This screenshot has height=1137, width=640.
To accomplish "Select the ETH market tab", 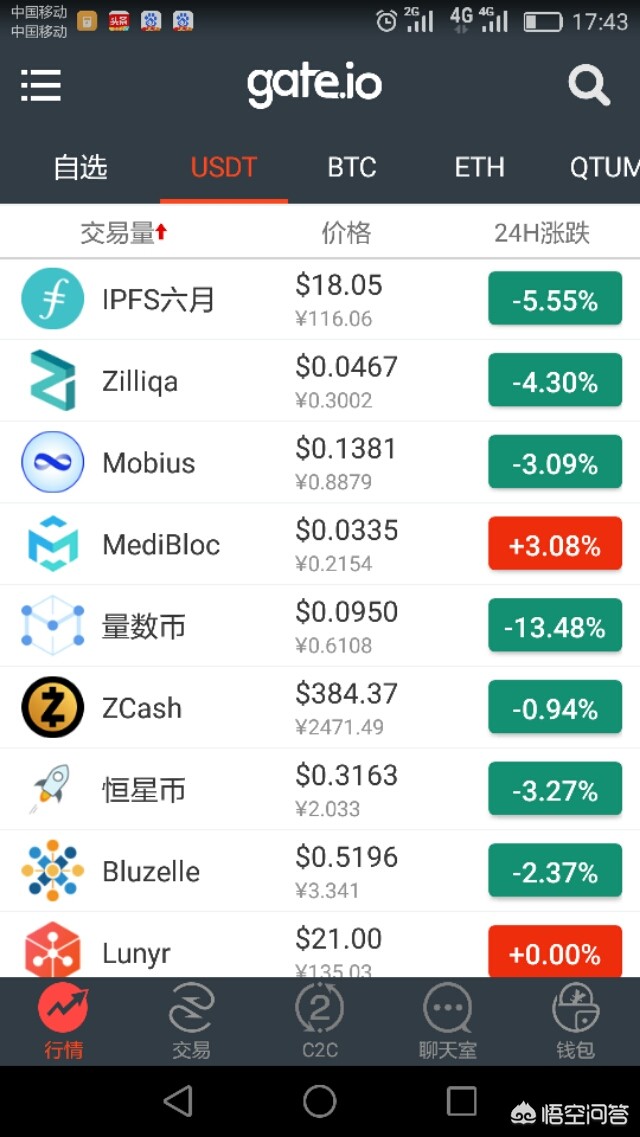I will point(479,167).
